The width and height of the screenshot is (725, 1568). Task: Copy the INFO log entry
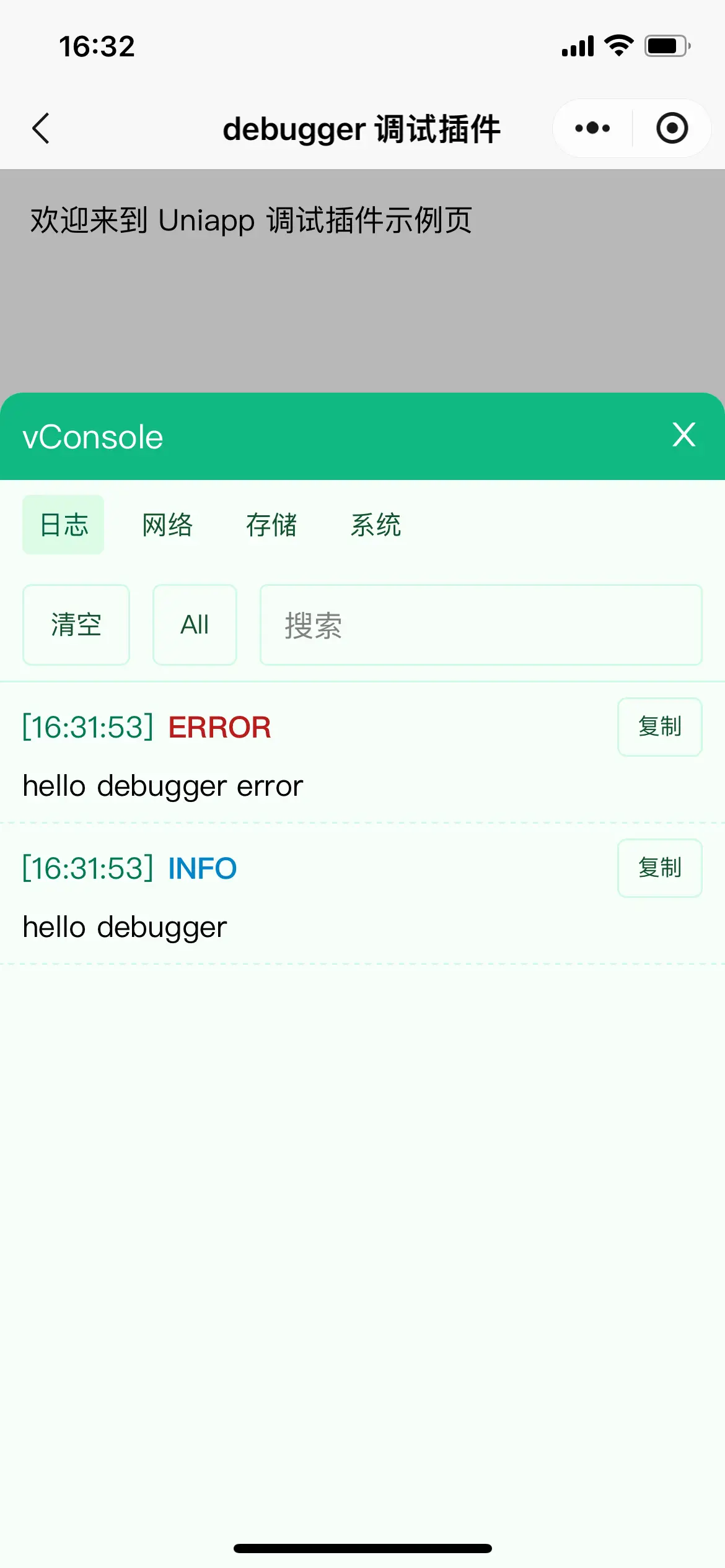point(659,868)
